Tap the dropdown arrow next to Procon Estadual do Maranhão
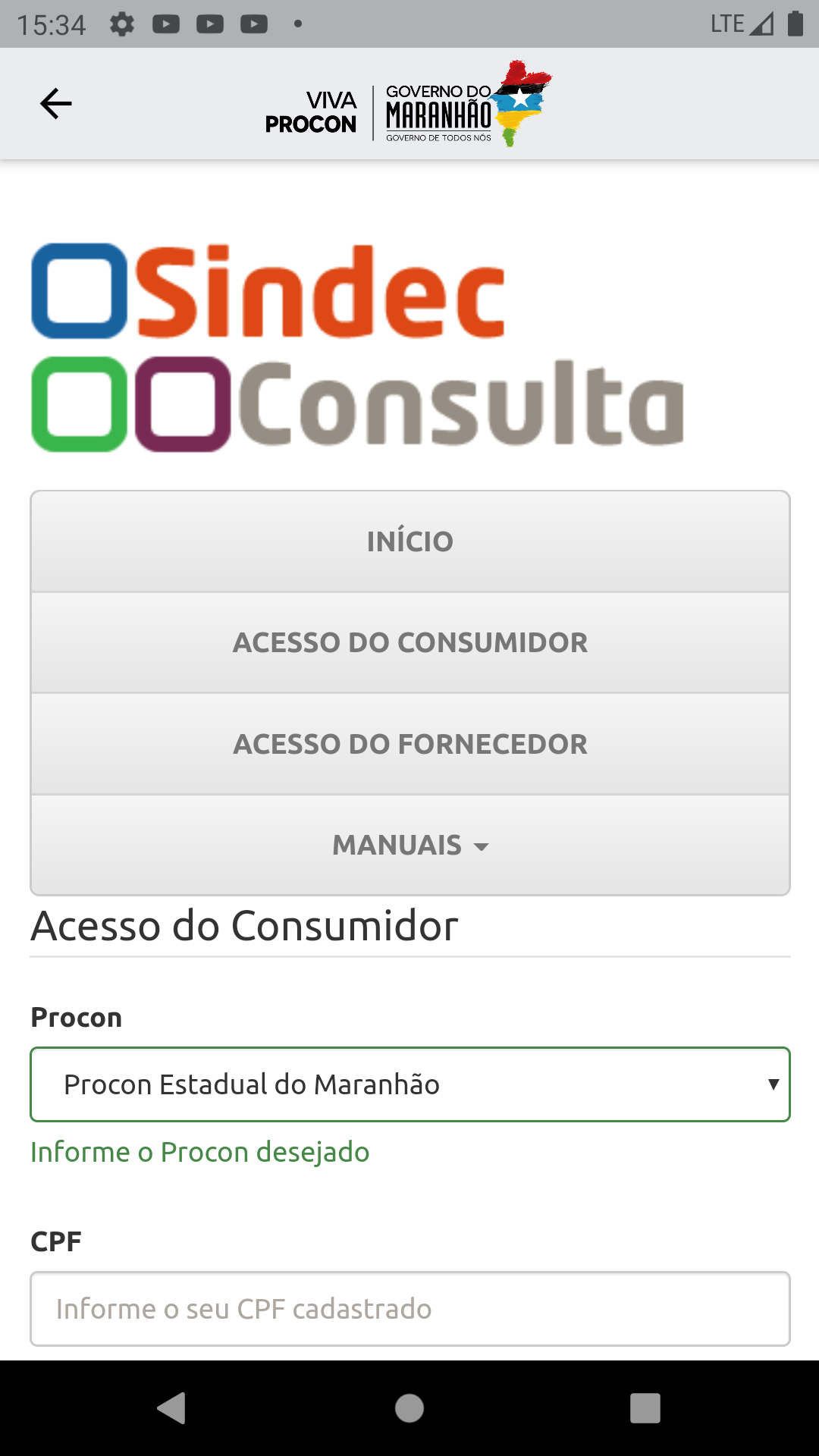The width and height of the screenshot is (819, 1456). 772,1084
